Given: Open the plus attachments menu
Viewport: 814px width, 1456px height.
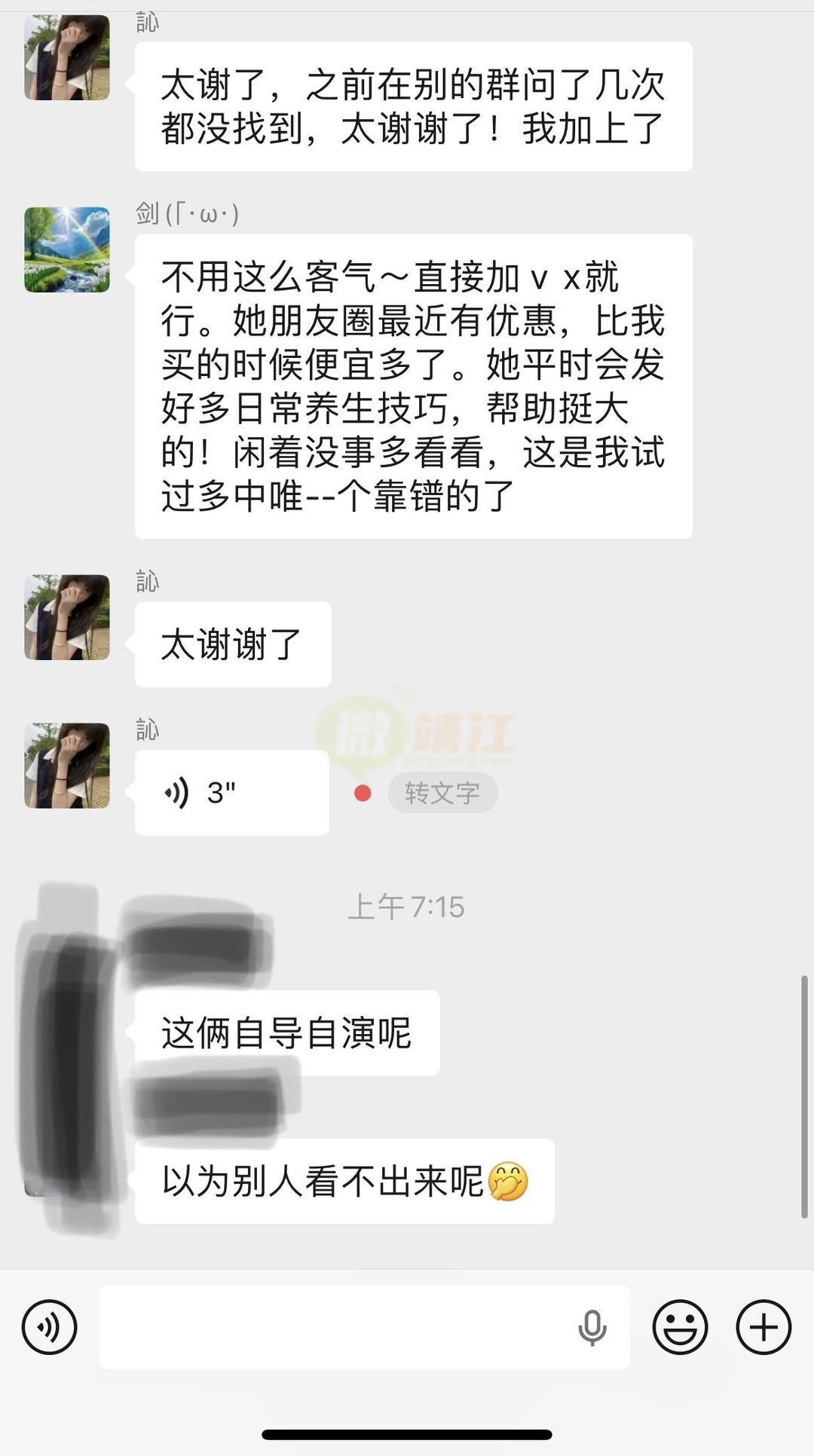Looking at the screenshot, I should [763, 1327].
